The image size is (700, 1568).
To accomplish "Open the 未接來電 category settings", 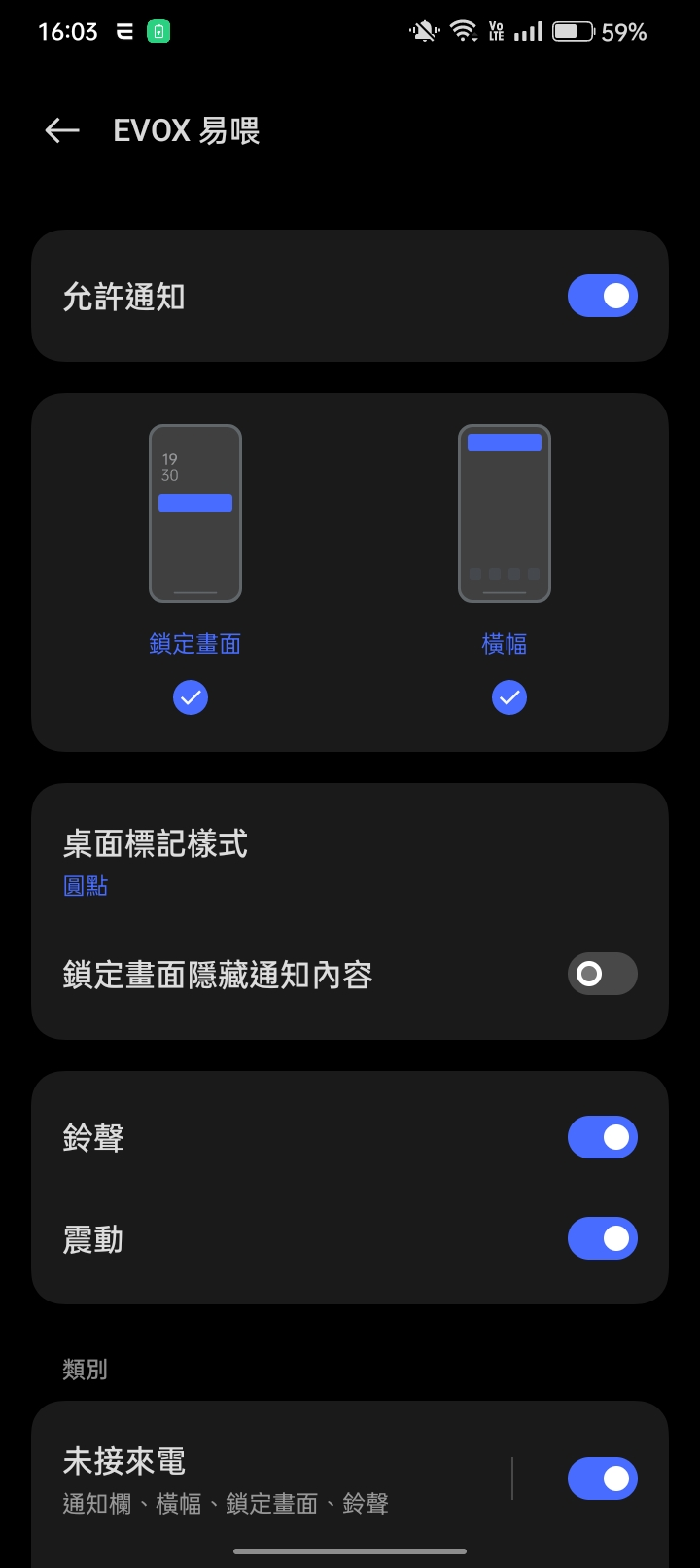I will point(272,1479).
